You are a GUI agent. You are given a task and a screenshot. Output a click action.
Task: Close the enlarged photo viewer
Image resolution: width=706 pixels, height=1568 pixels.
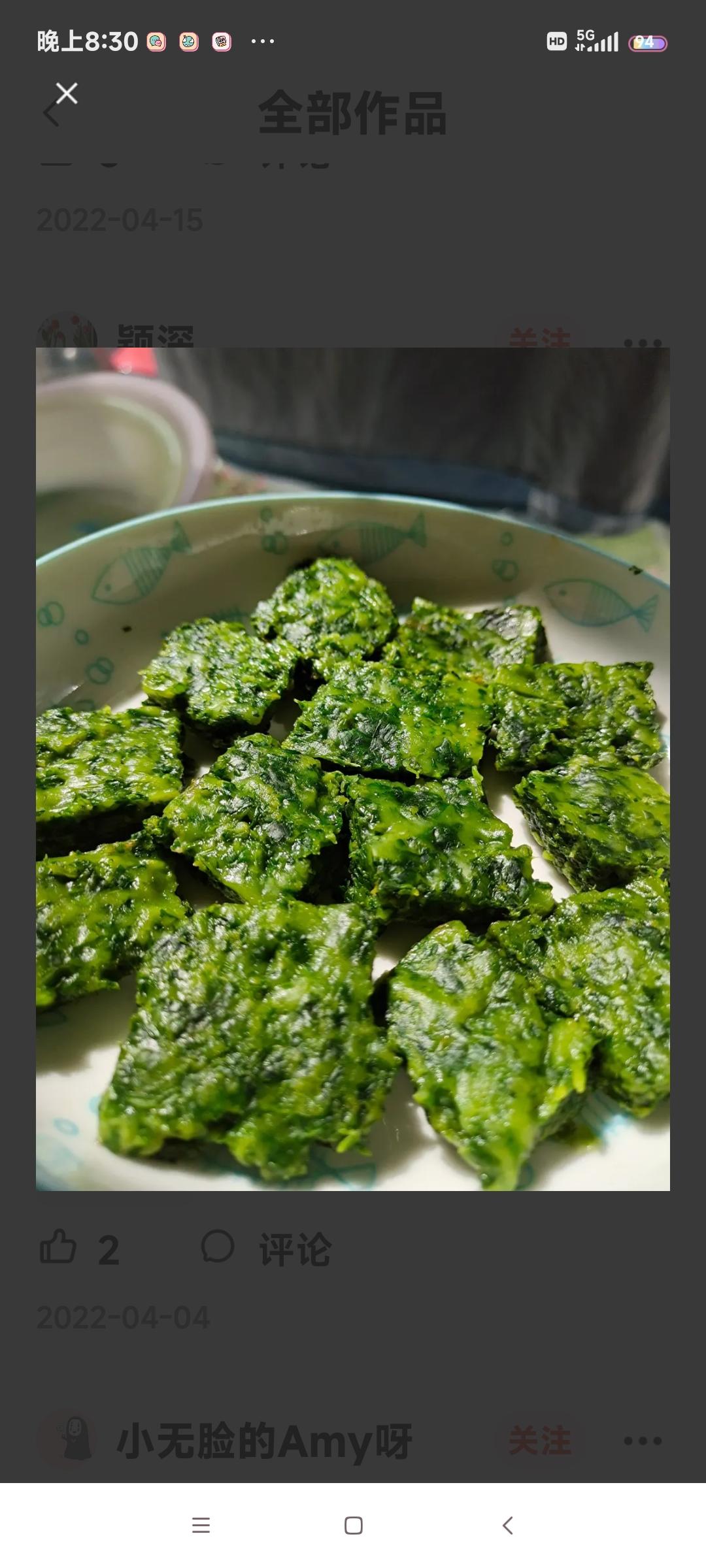coord(67,93)
